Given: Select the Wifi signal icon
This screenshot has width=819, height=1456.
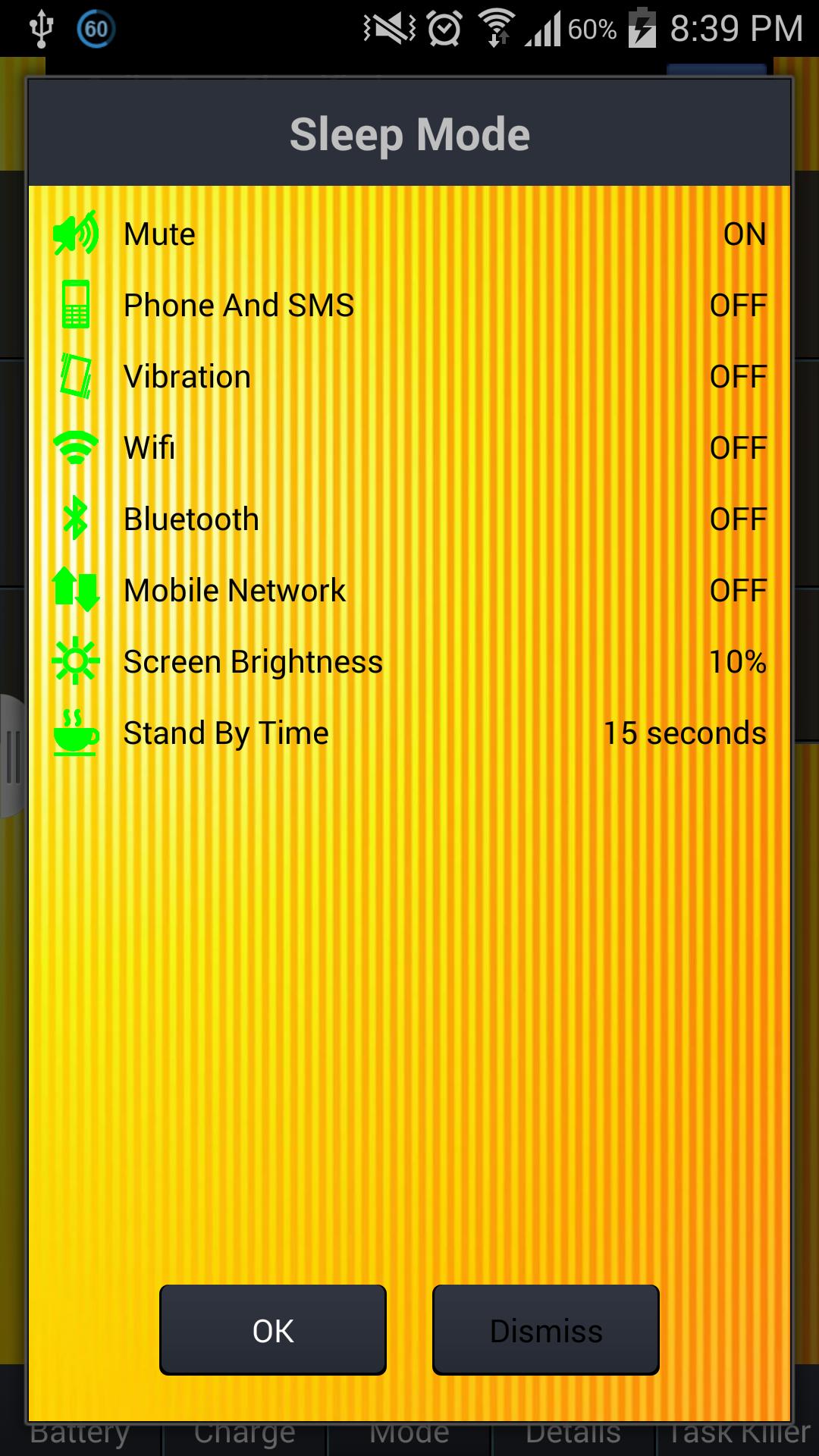Looking at the screenshot, I should [74, 447].
